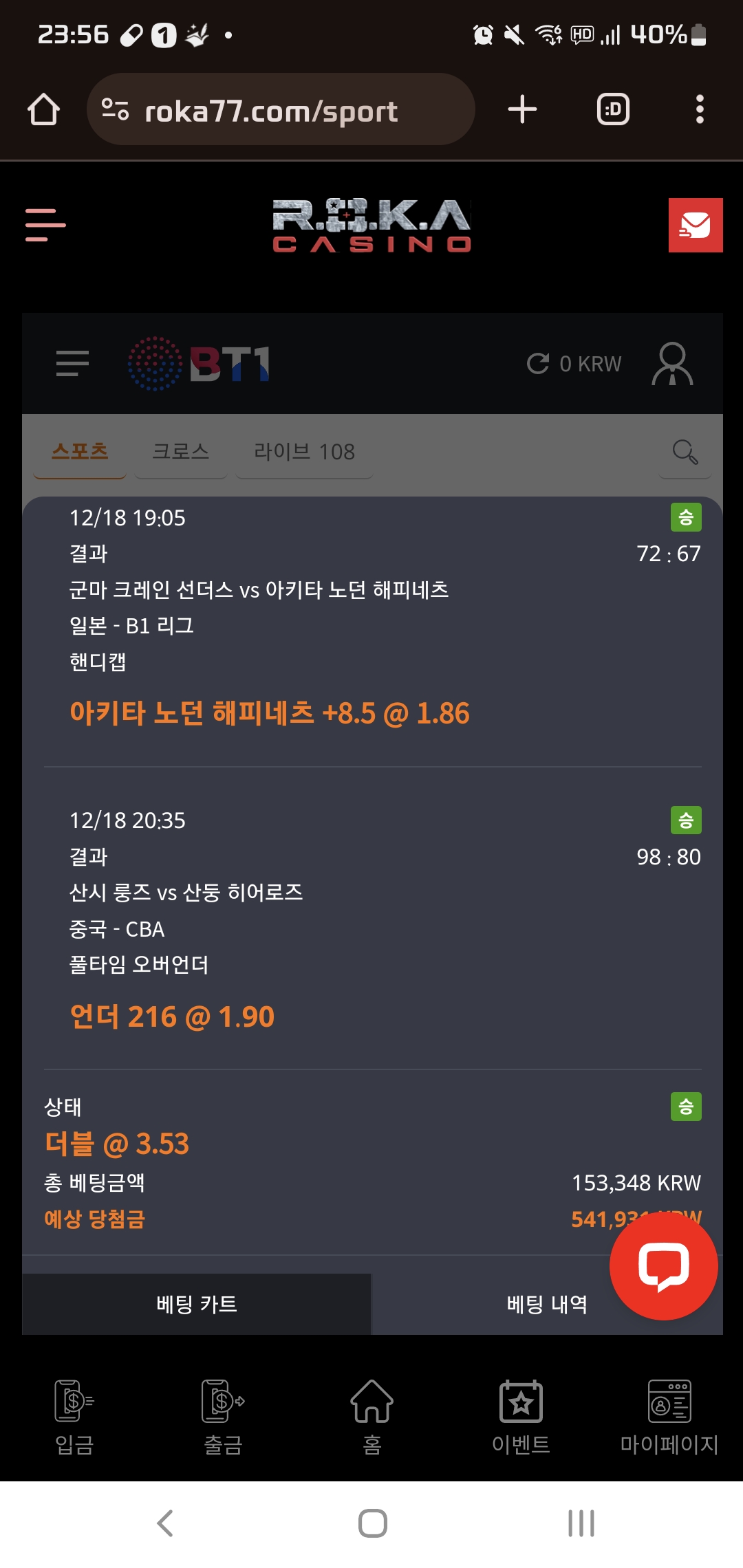Show the open tabs switcher
The height and width of the screenshot is (1568, 743).
coord(612,110)
